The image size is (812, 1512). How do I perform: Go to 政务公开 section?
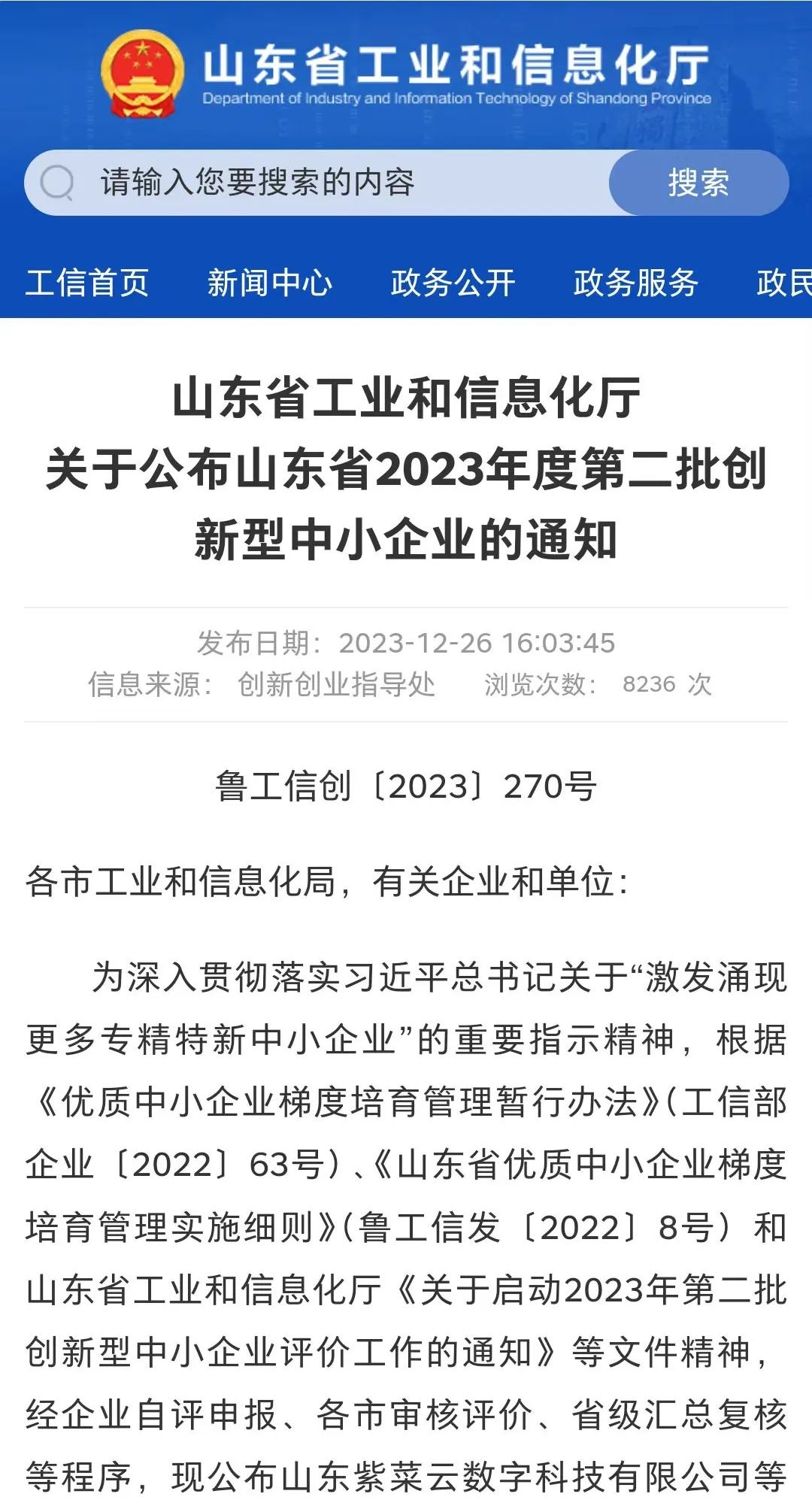pyautogui.click(x=453, y=283)
